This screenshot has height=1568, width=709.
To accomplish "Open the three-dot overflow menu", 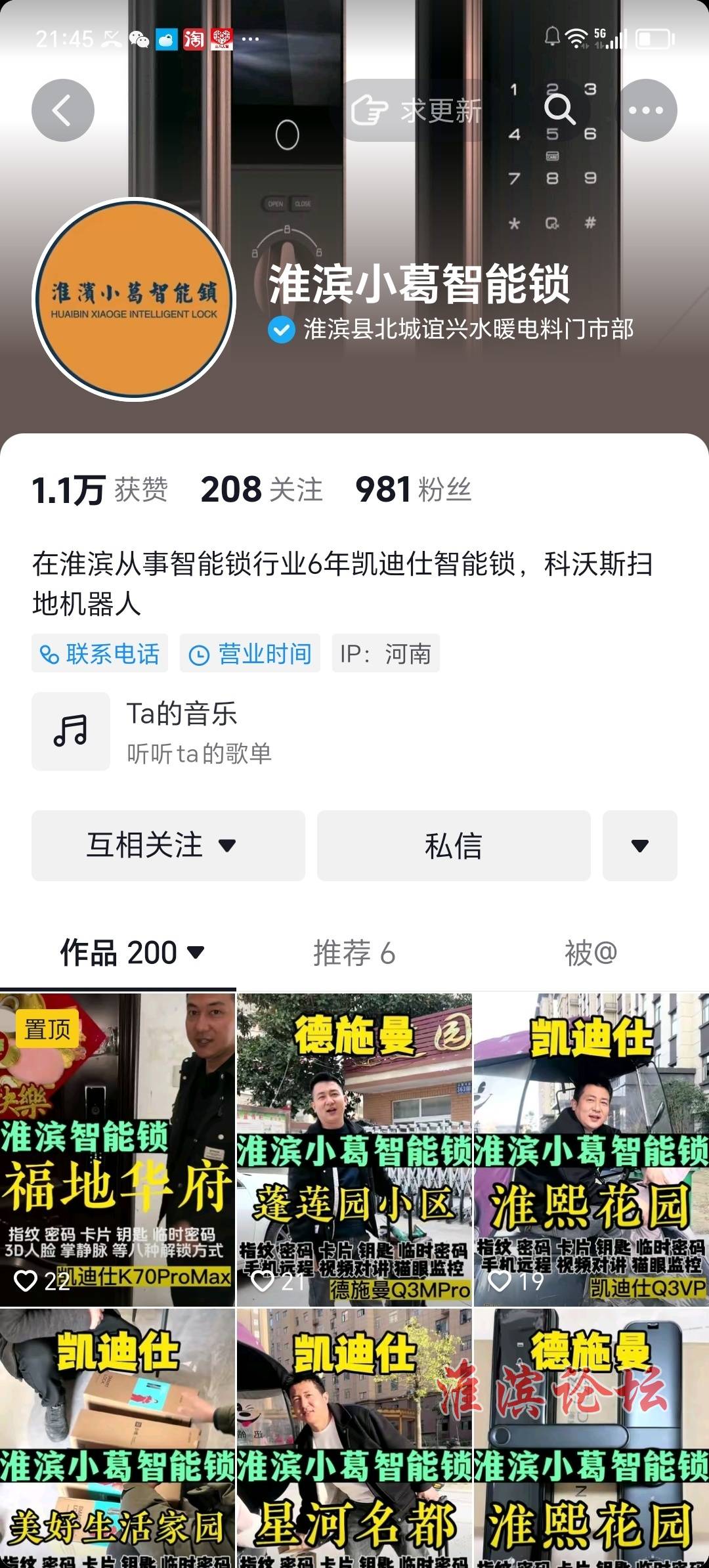I will pos(646,110).
